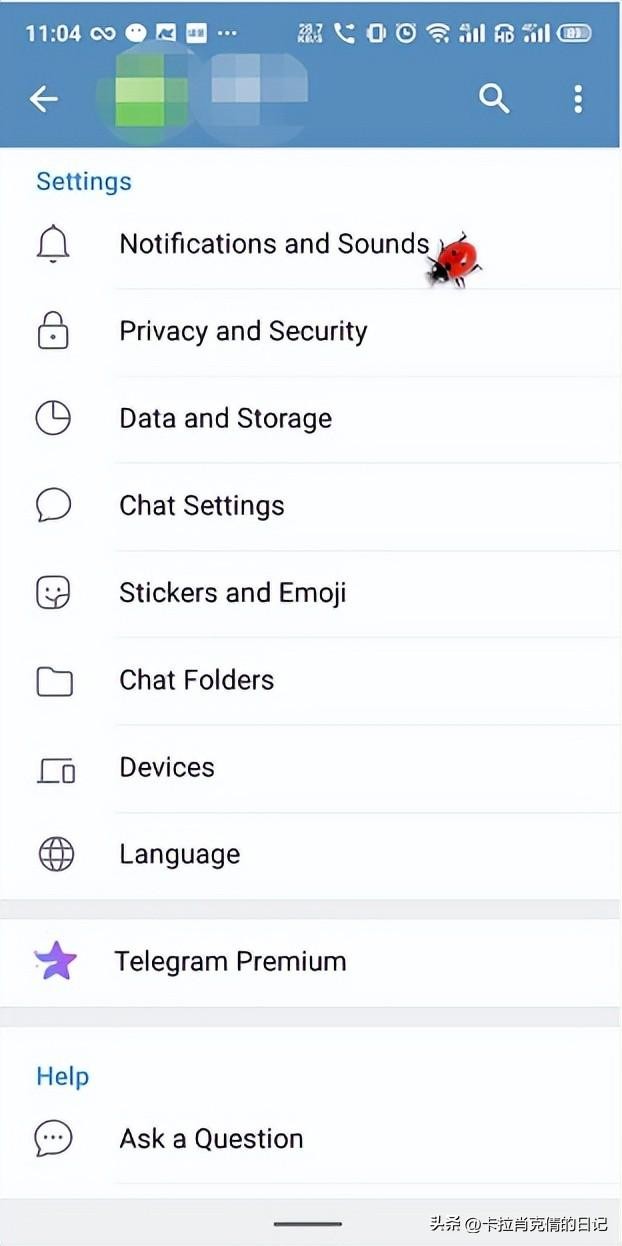Image resolution: width=622 pixels, height=1246 pixels.
Task: Open Stickers and Emoji settings
Action: coord(232,592)
